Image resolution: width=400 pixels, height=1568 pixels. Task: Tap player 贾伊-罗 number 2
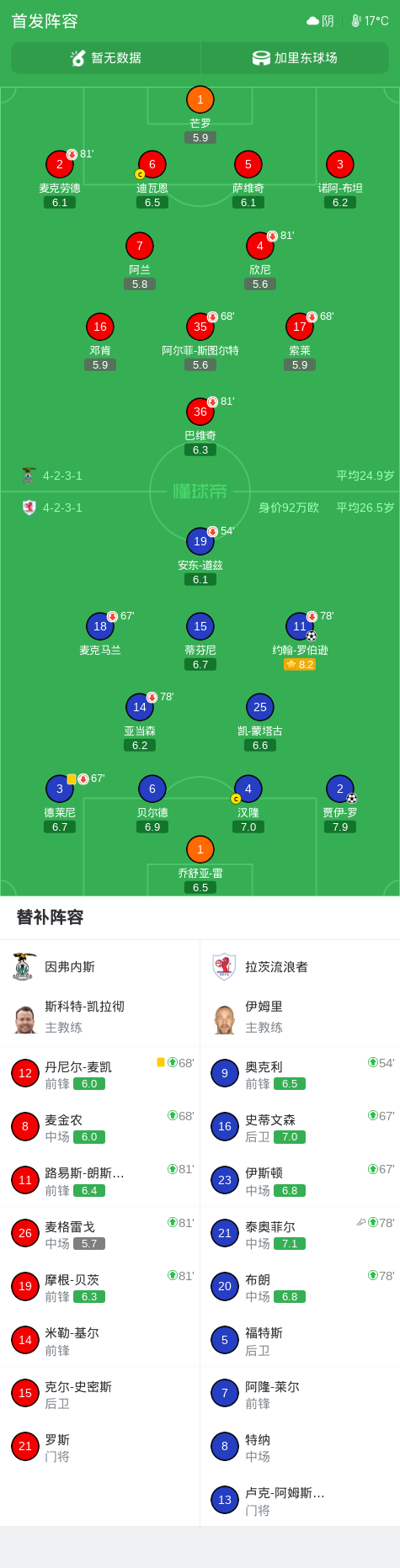(x=340, y=804)
